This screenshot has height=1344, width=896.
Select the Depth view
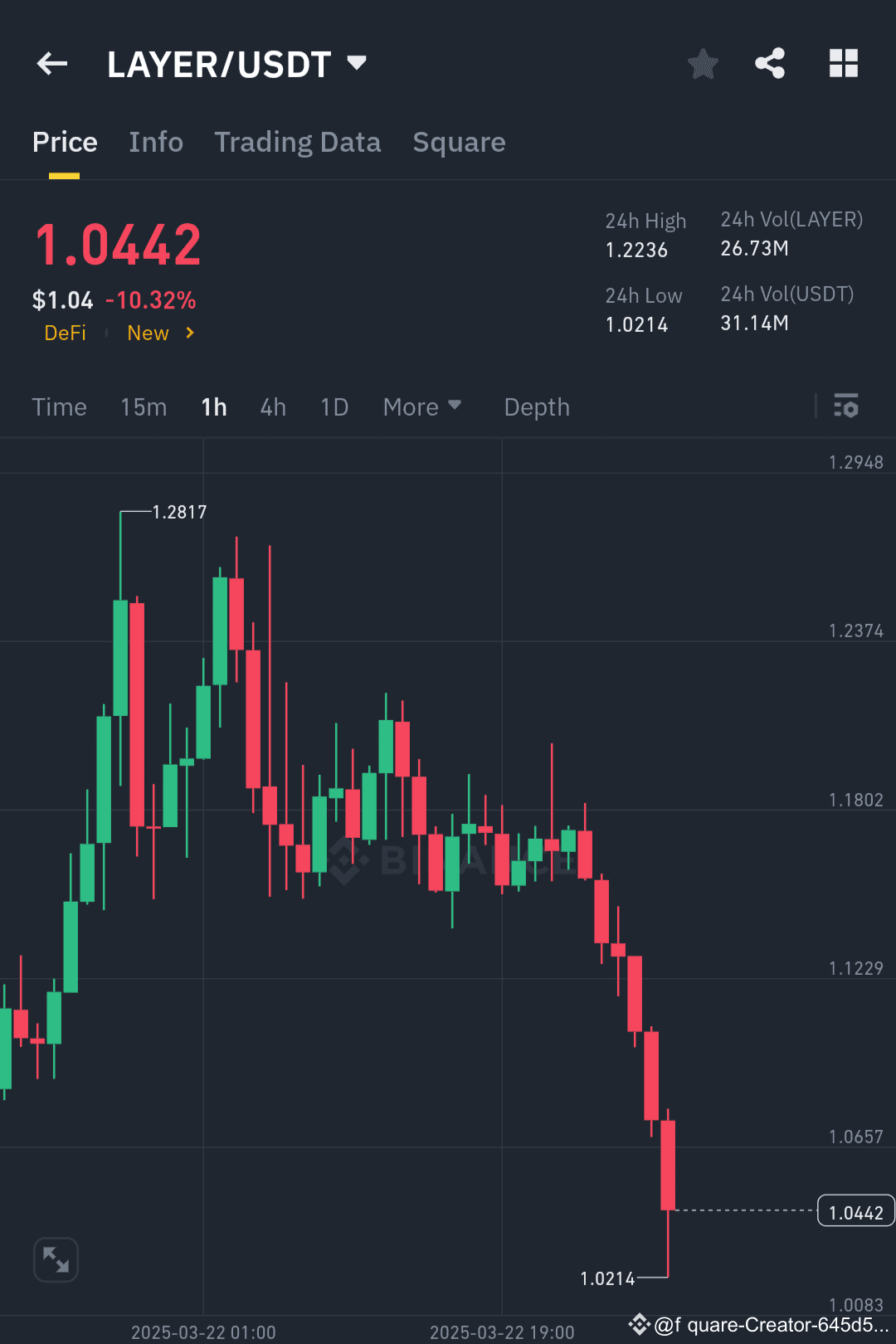(x=536, y=407)
